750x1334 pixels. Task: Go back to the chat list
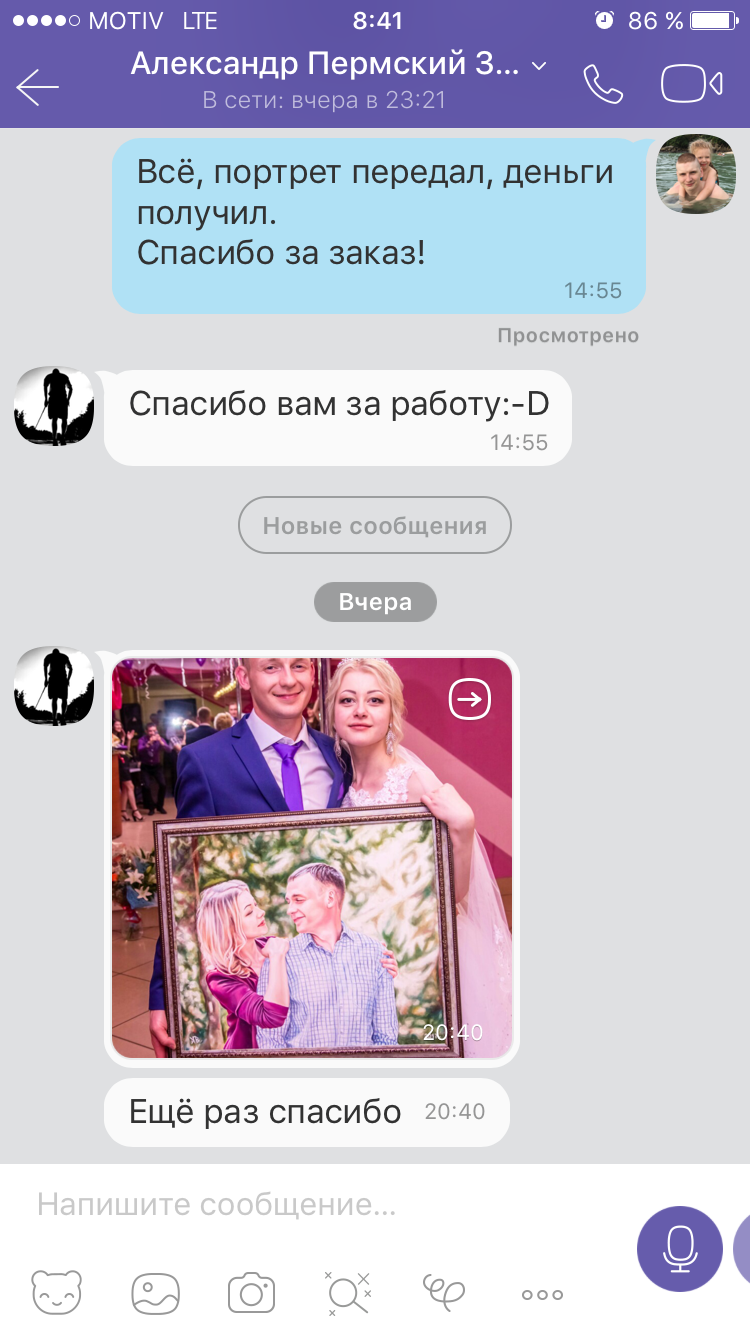pos(38,87)
